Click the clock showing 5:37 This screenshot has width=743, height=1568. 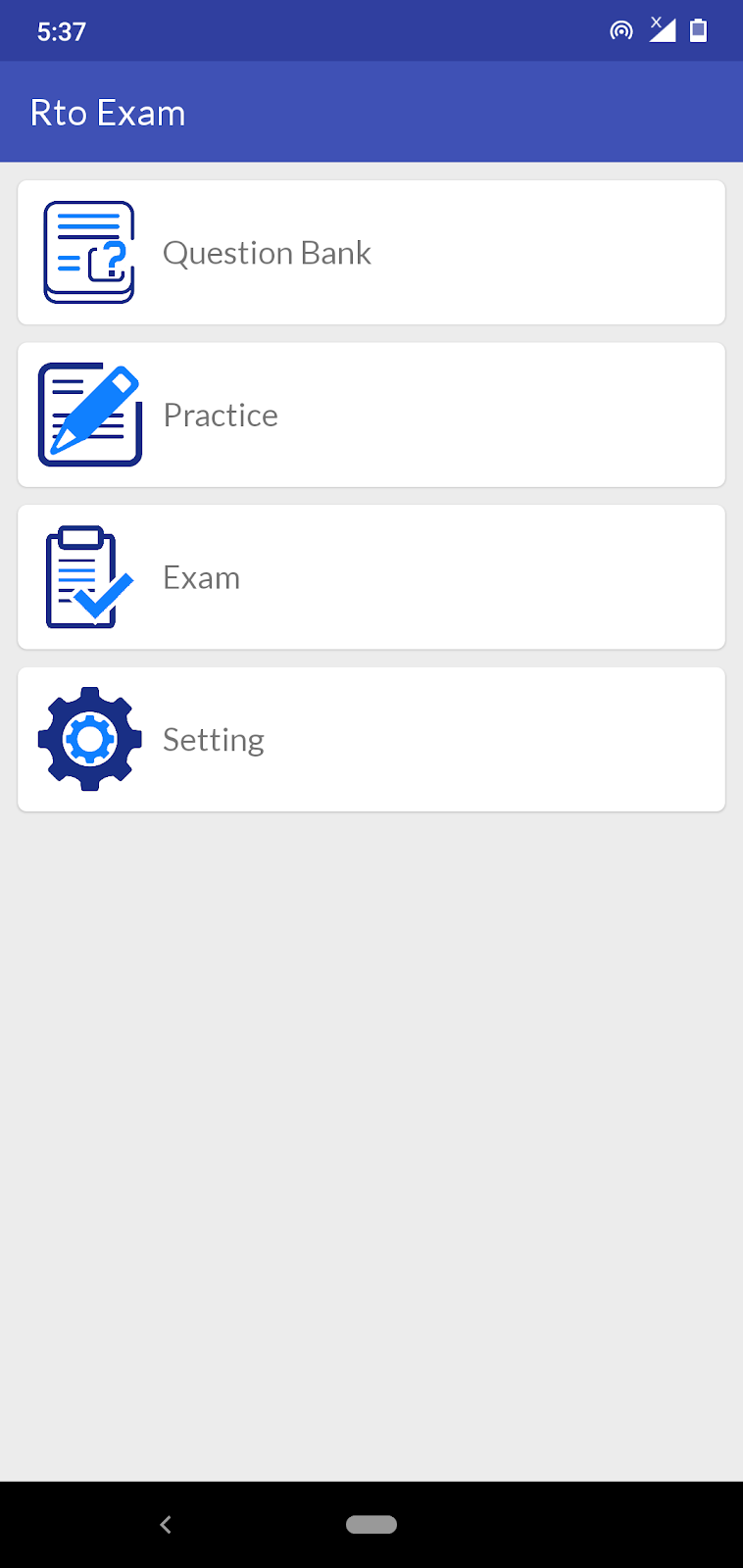pyautogui.click(x=61, y=30)
